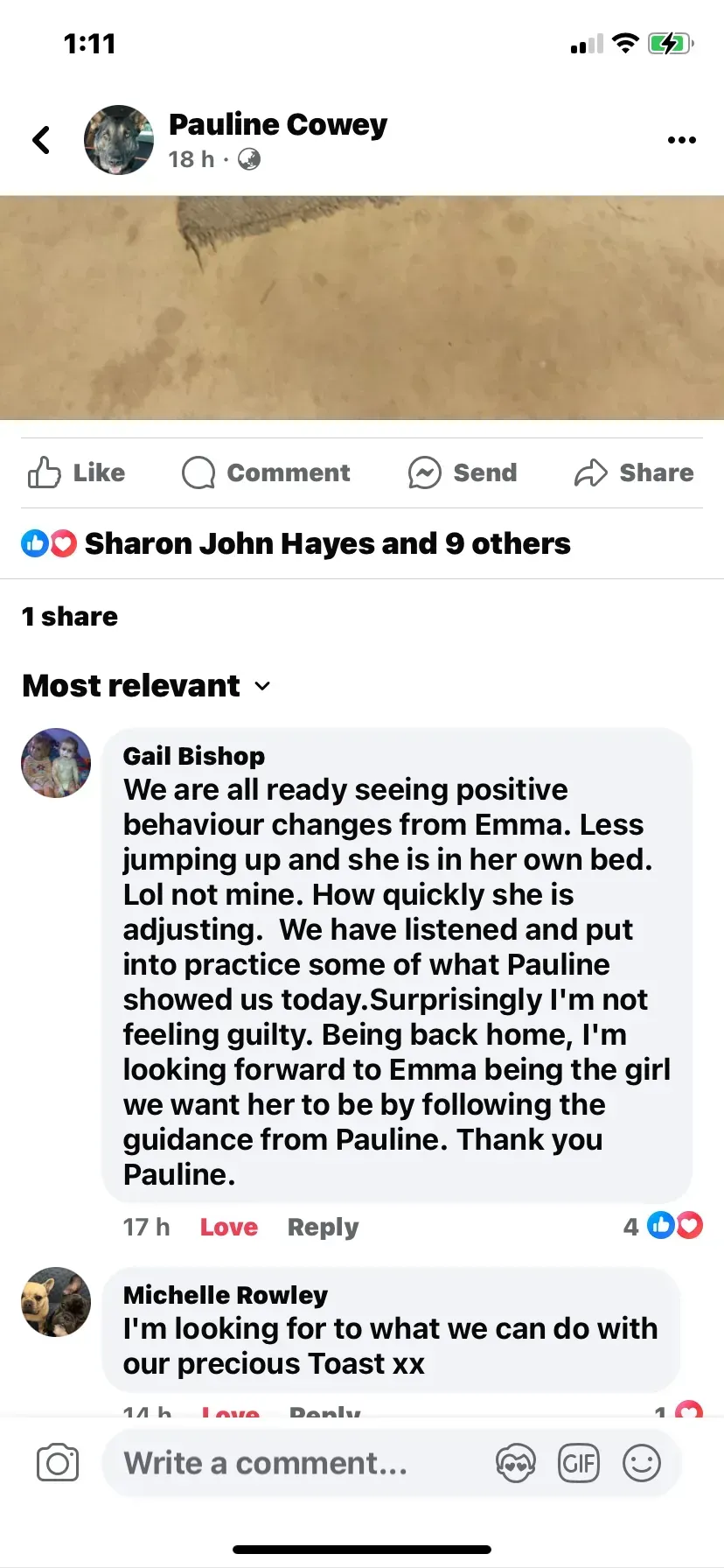Open the post's three-dot overflow menu
Screen dimensions: 724x1568
[x=681, y=140]
